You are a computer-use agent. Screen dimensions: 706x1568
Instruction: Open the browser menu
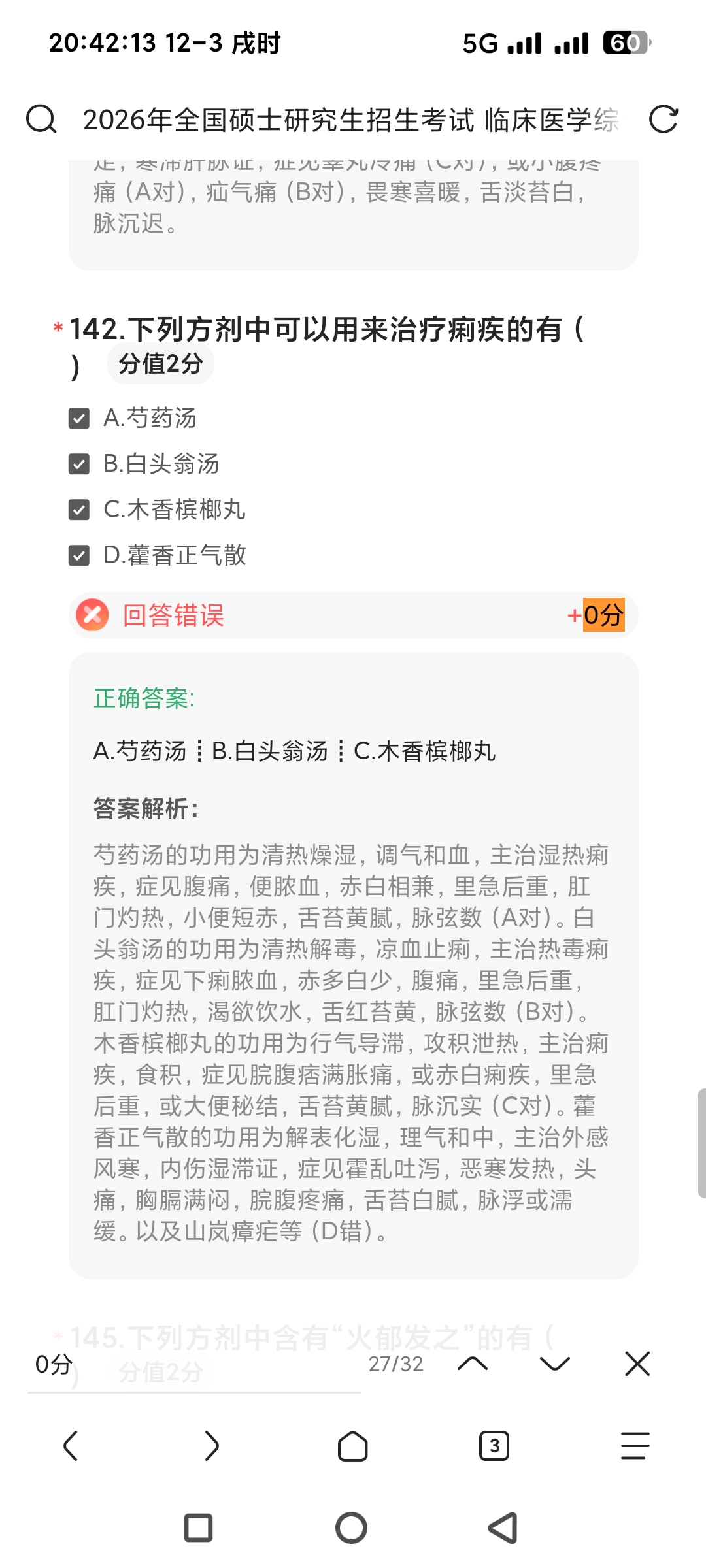pyautogui.click(x=635, y=1445)
